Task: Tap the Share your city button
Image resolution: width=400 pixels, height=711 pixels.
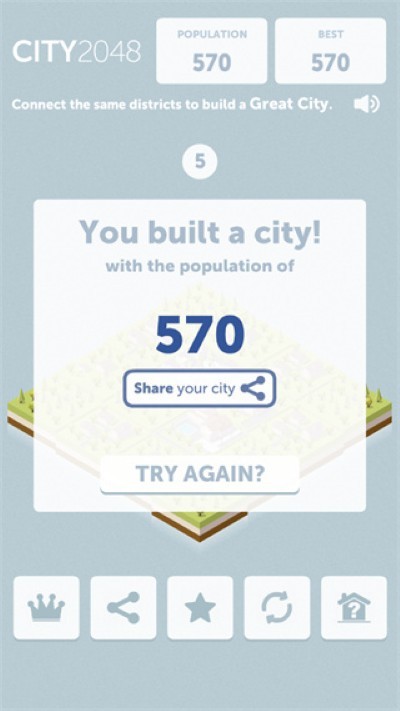Action: (x=200, y=389)
